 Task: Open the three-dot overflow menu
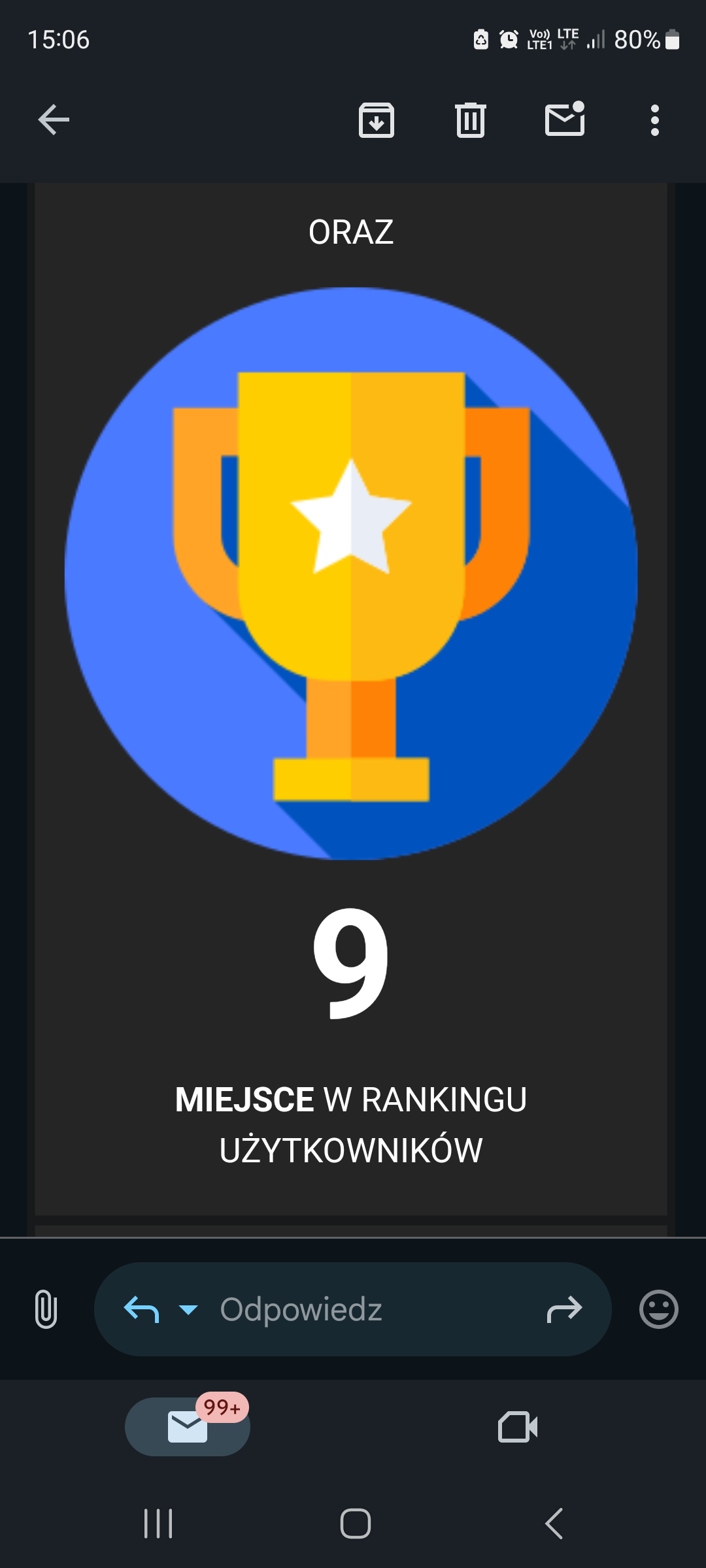(x=654, y=120)
